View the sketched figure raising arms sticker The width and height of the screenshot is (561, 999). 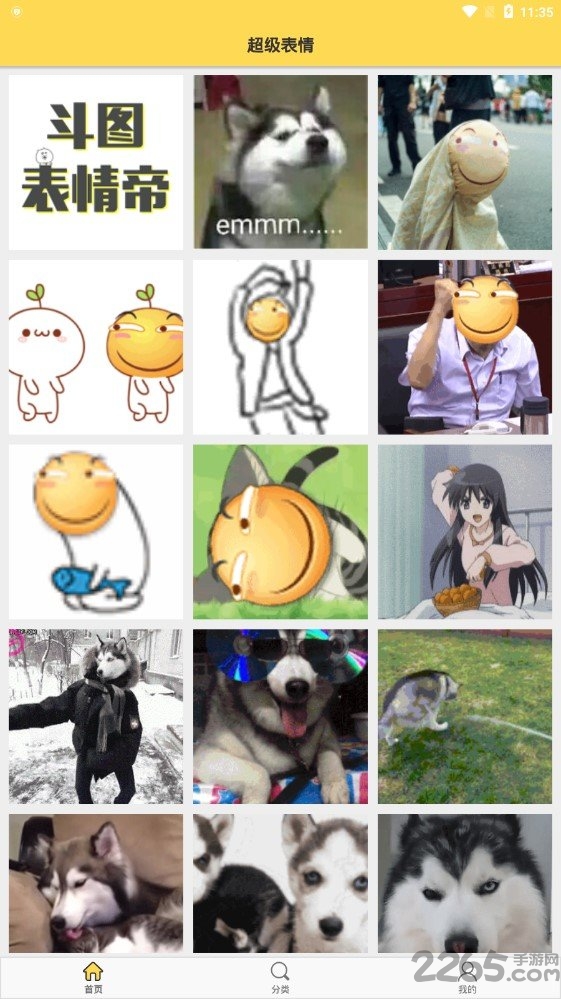coord(280,347)
